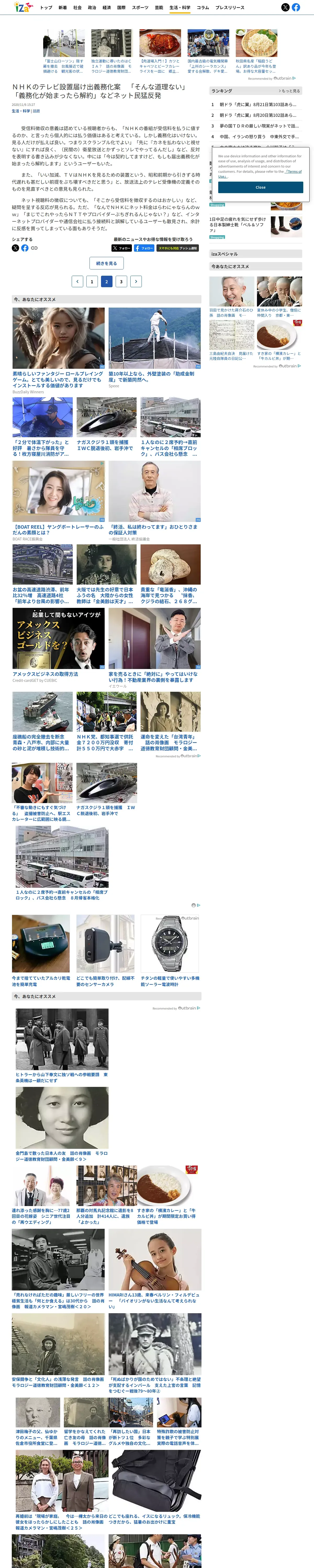Copy the article link under シェアする
Image resolution: width=314 pixels, height=1568 pixels.
[34, 248]
